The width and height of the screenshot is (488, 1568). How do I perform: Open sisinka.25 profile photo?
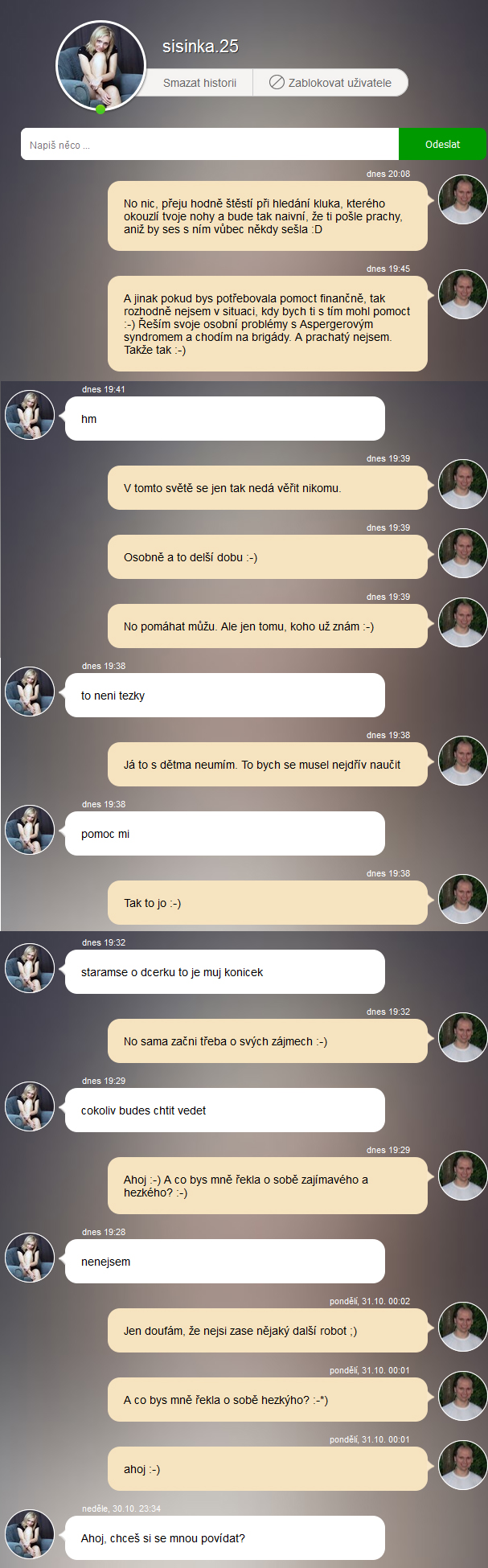pos(100,66)
